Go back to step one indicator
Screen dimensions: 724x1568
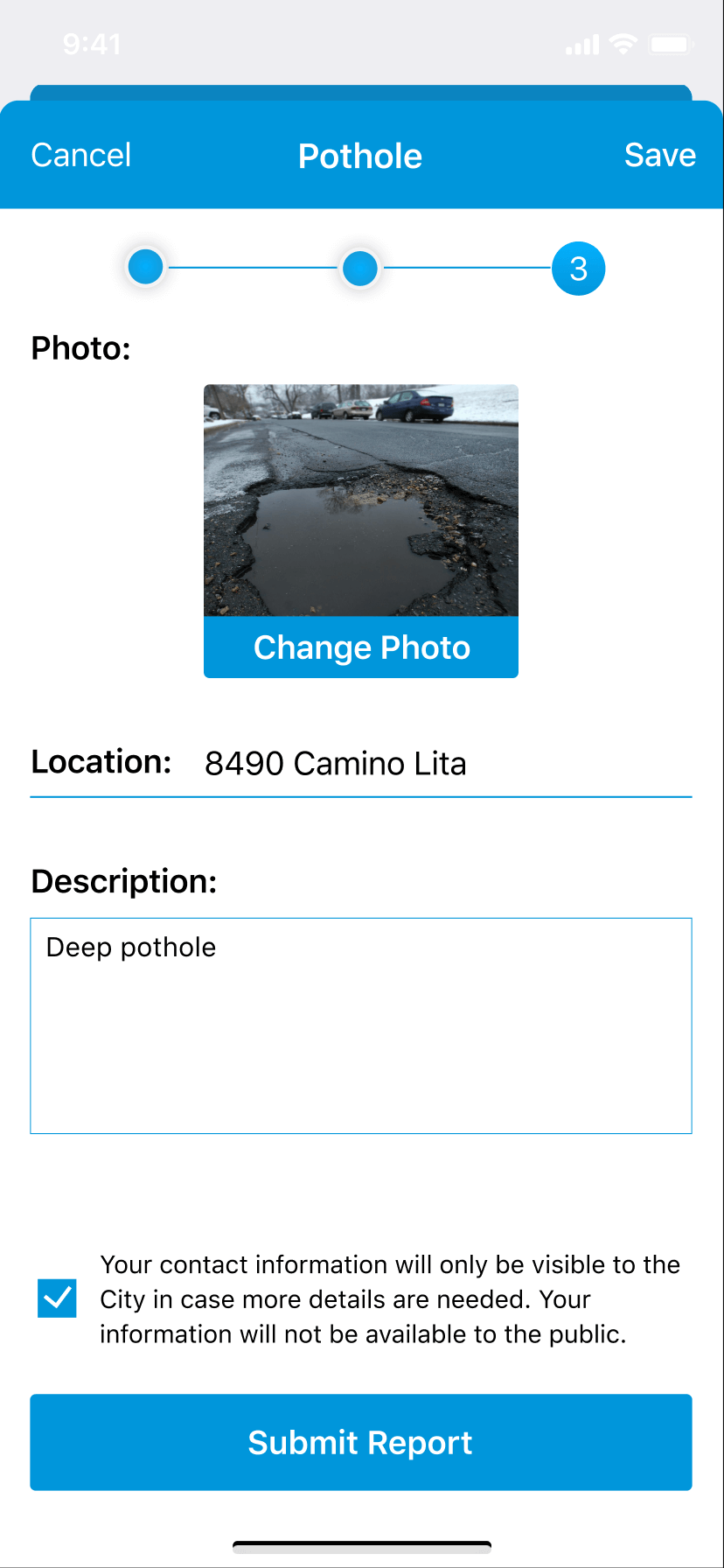point(146,267)
